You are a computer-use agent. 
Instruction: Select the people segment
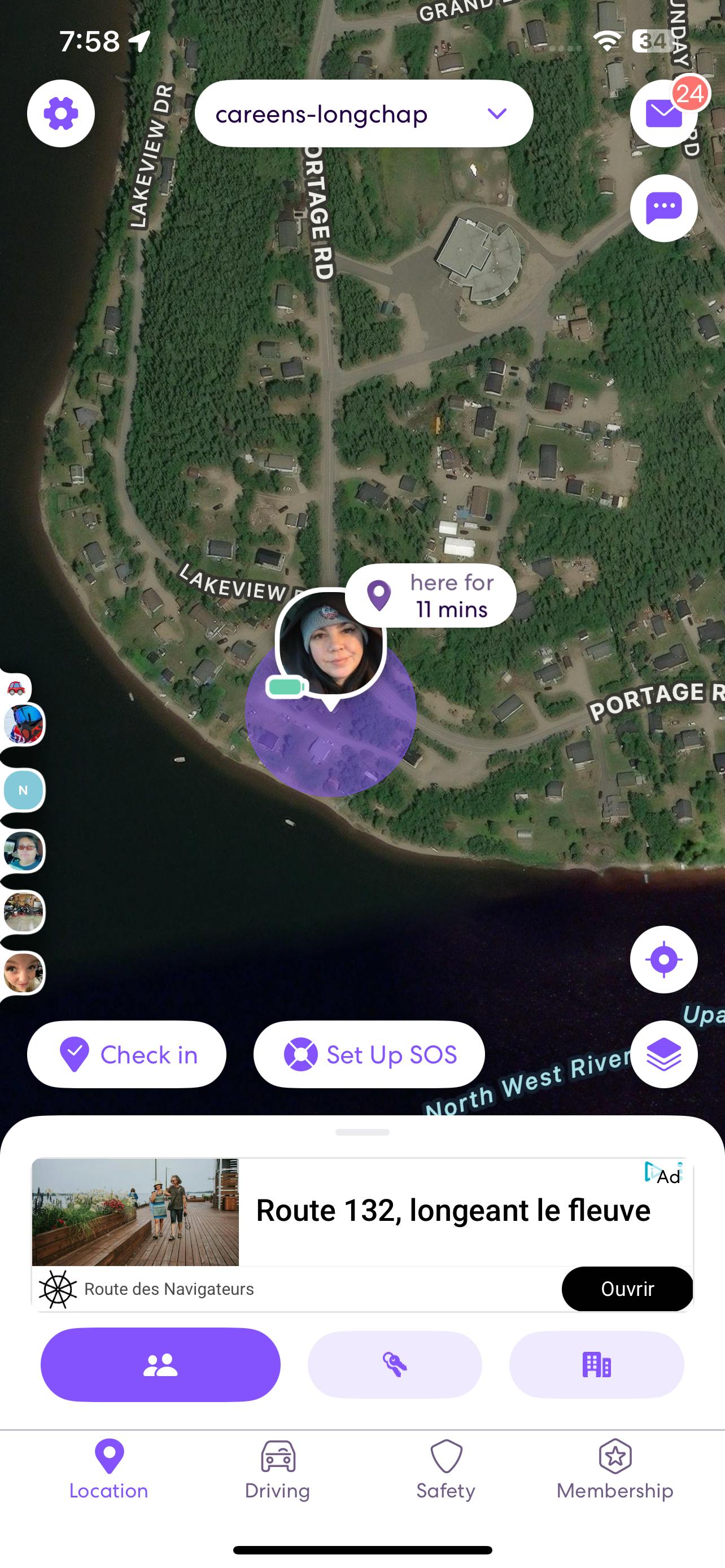(160, 1365)
